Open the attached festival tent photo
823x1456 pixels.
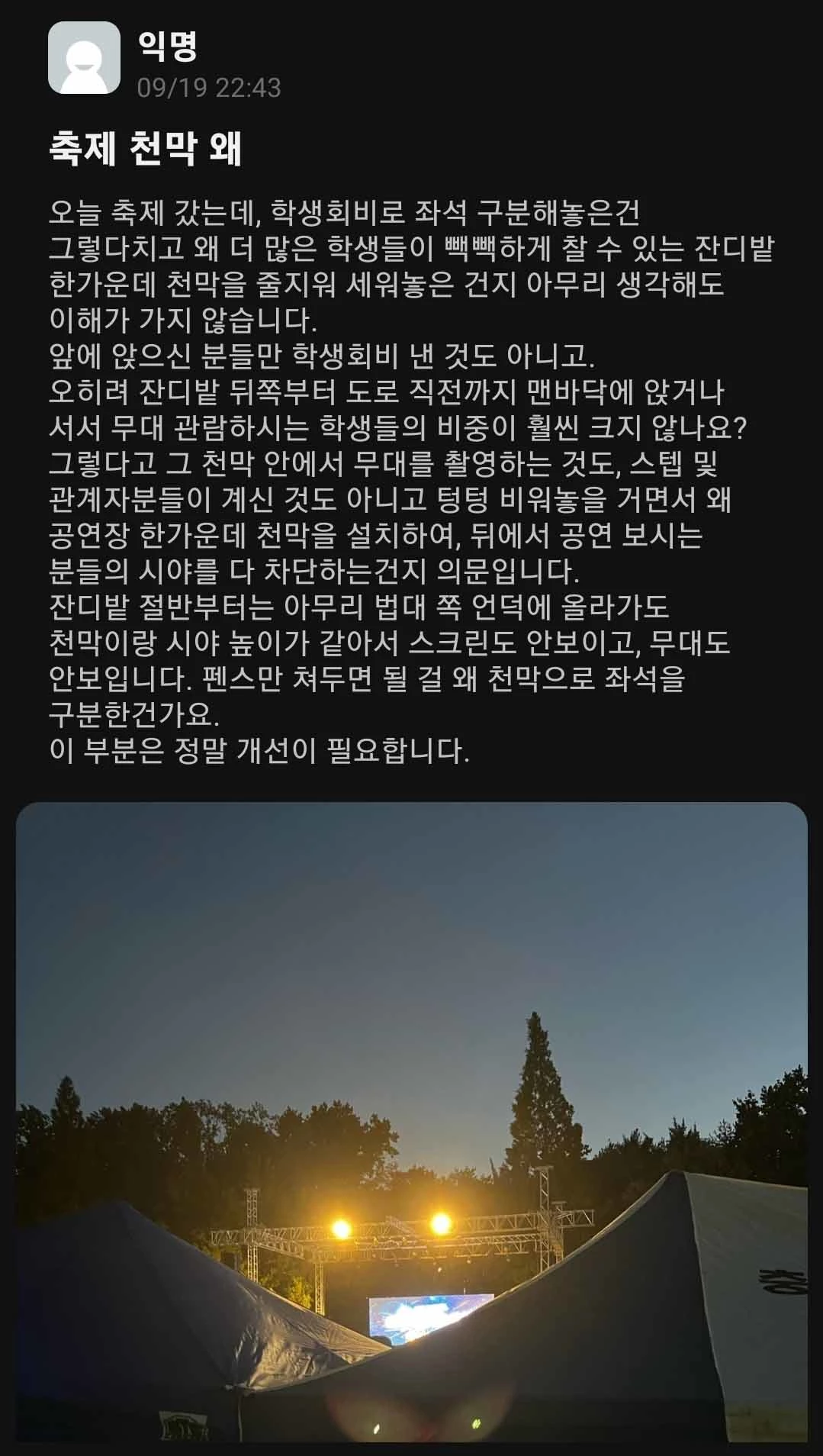[x=411, y=1122]
